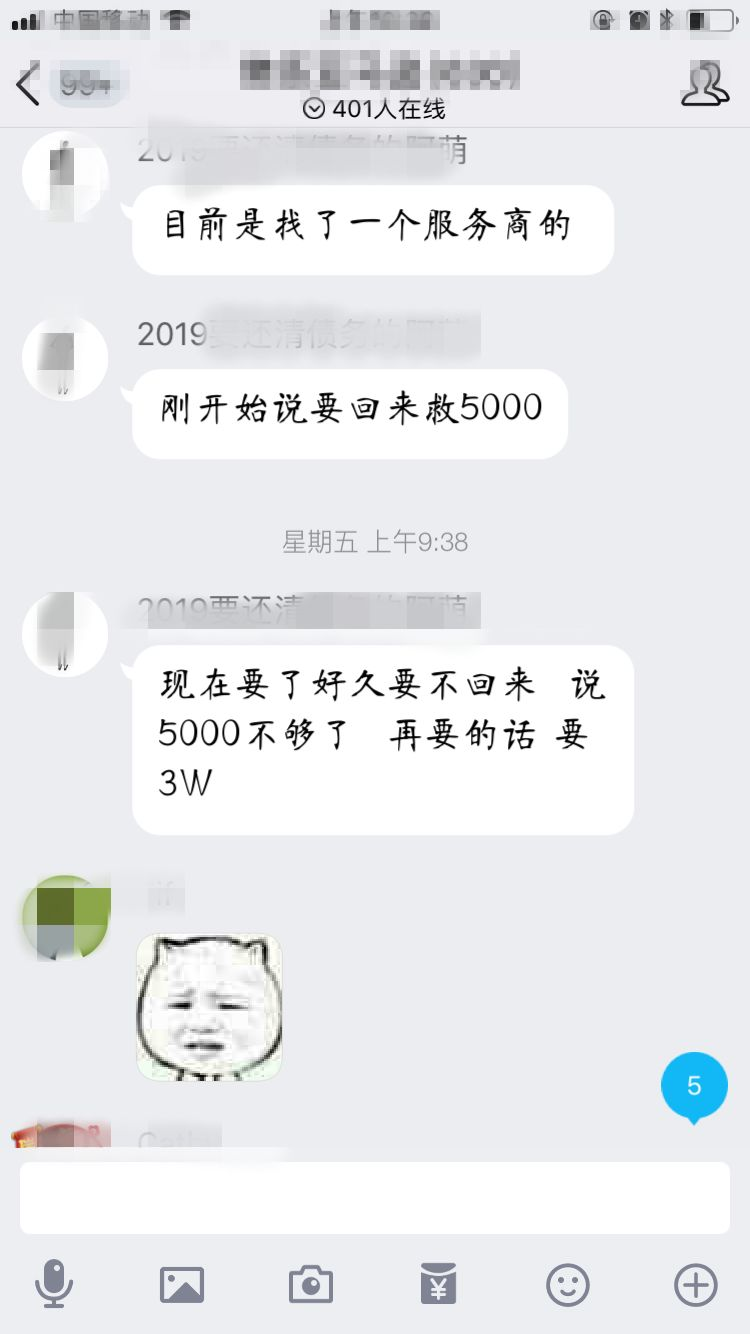The image size is (750, 1334).
Task: Tap the message input field
Action: point(374,1197)
